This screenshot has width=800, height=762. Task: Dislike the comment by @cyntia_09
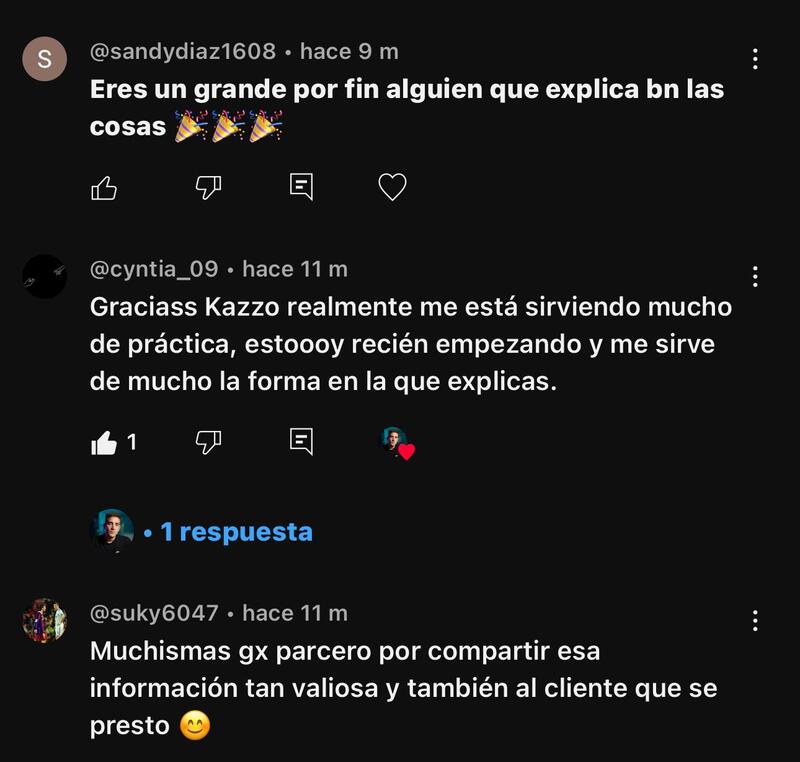208,441
